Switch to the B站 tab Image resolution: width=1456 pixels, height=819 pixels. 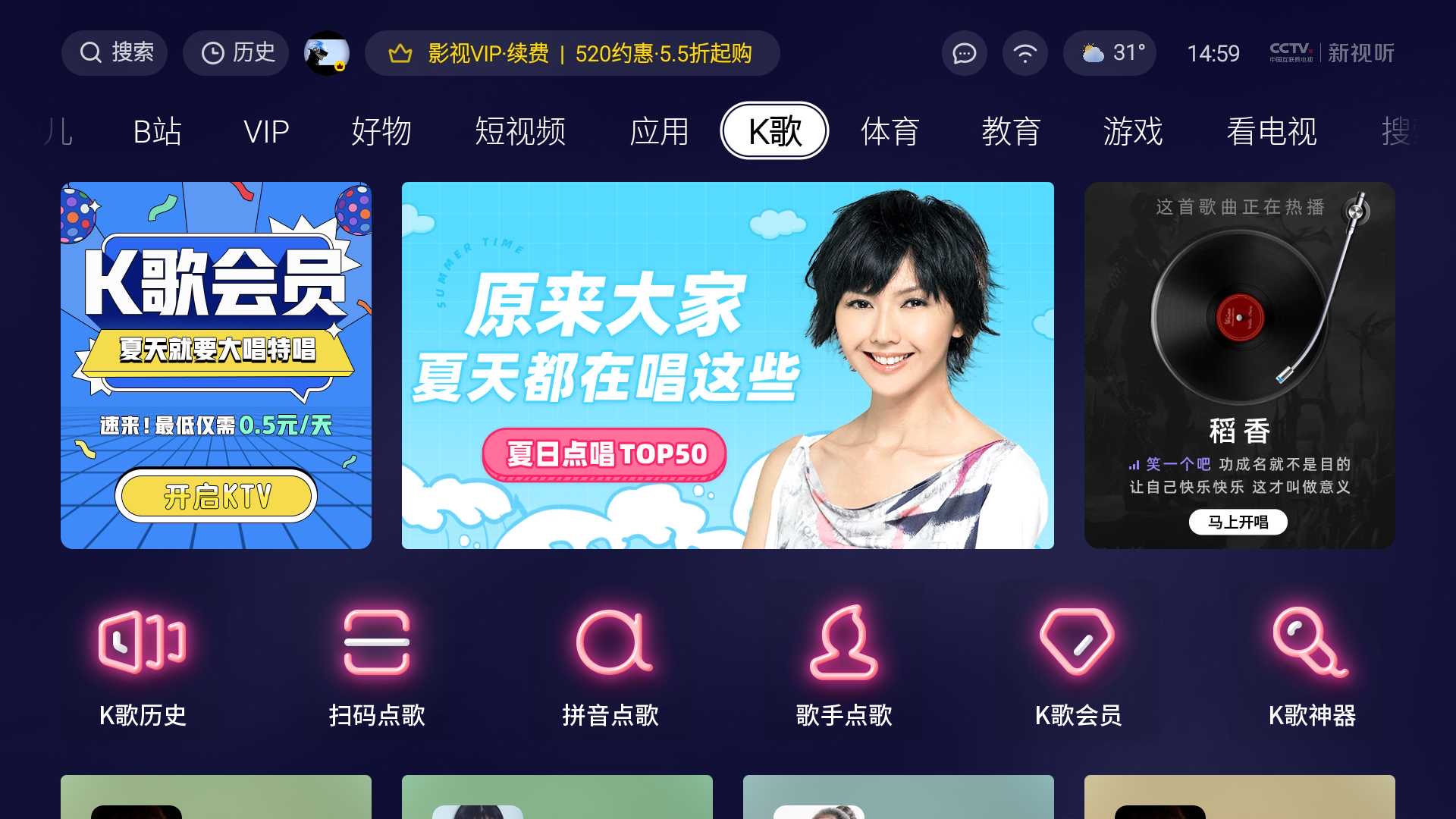point(157,131)
